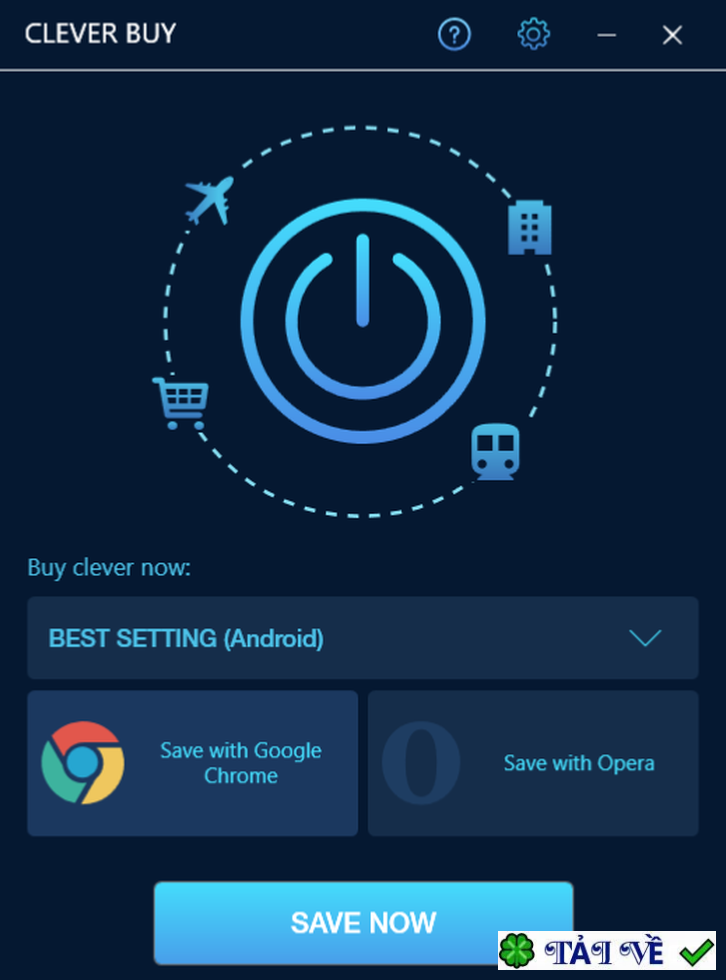Choose Save with Google Chrome
Screen dimensions: 726x980
click(192, 763)
